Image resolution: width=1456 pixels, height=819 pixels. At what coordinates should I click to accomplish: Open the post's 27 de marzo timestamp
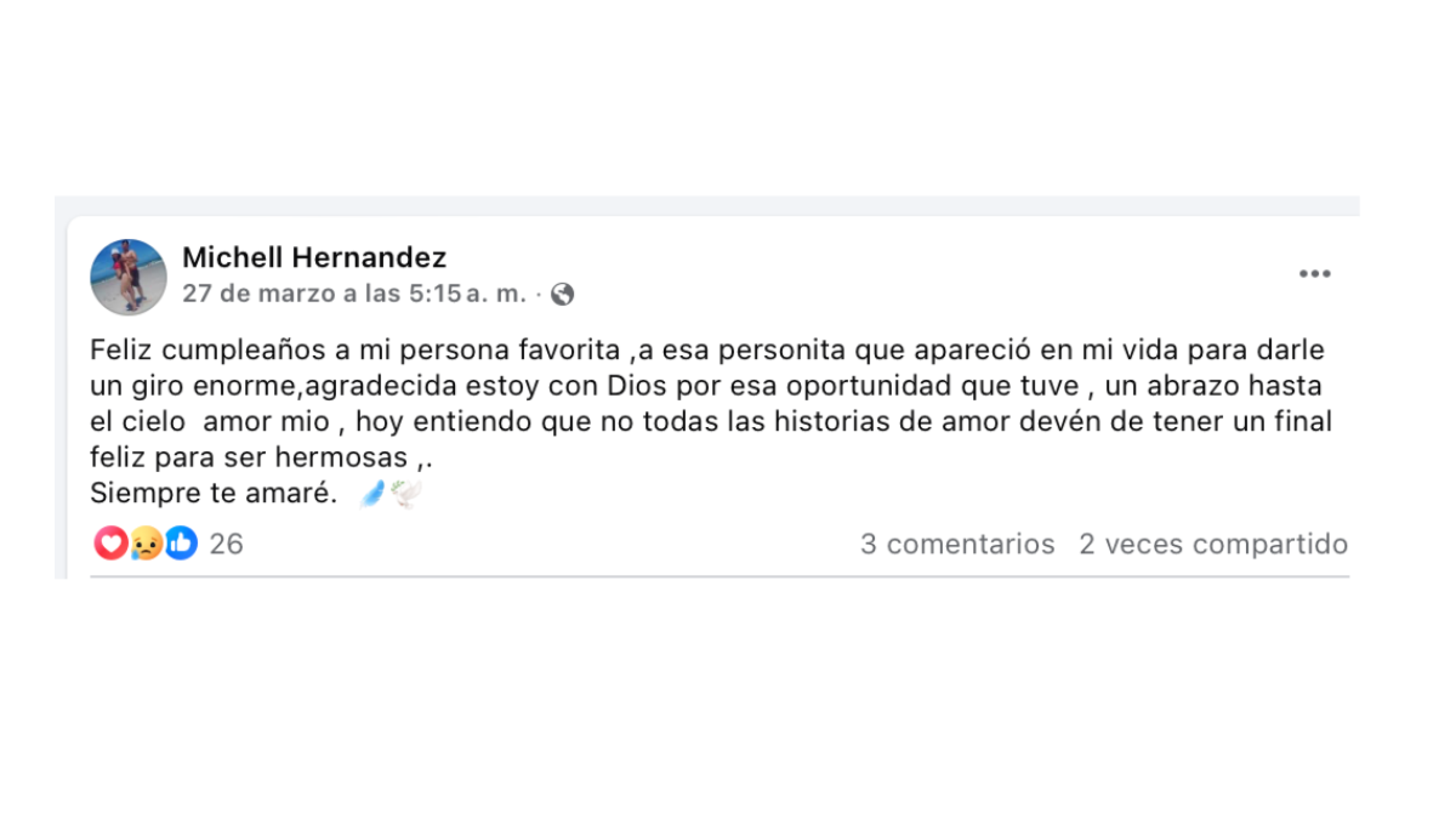(x=353, y=294)
